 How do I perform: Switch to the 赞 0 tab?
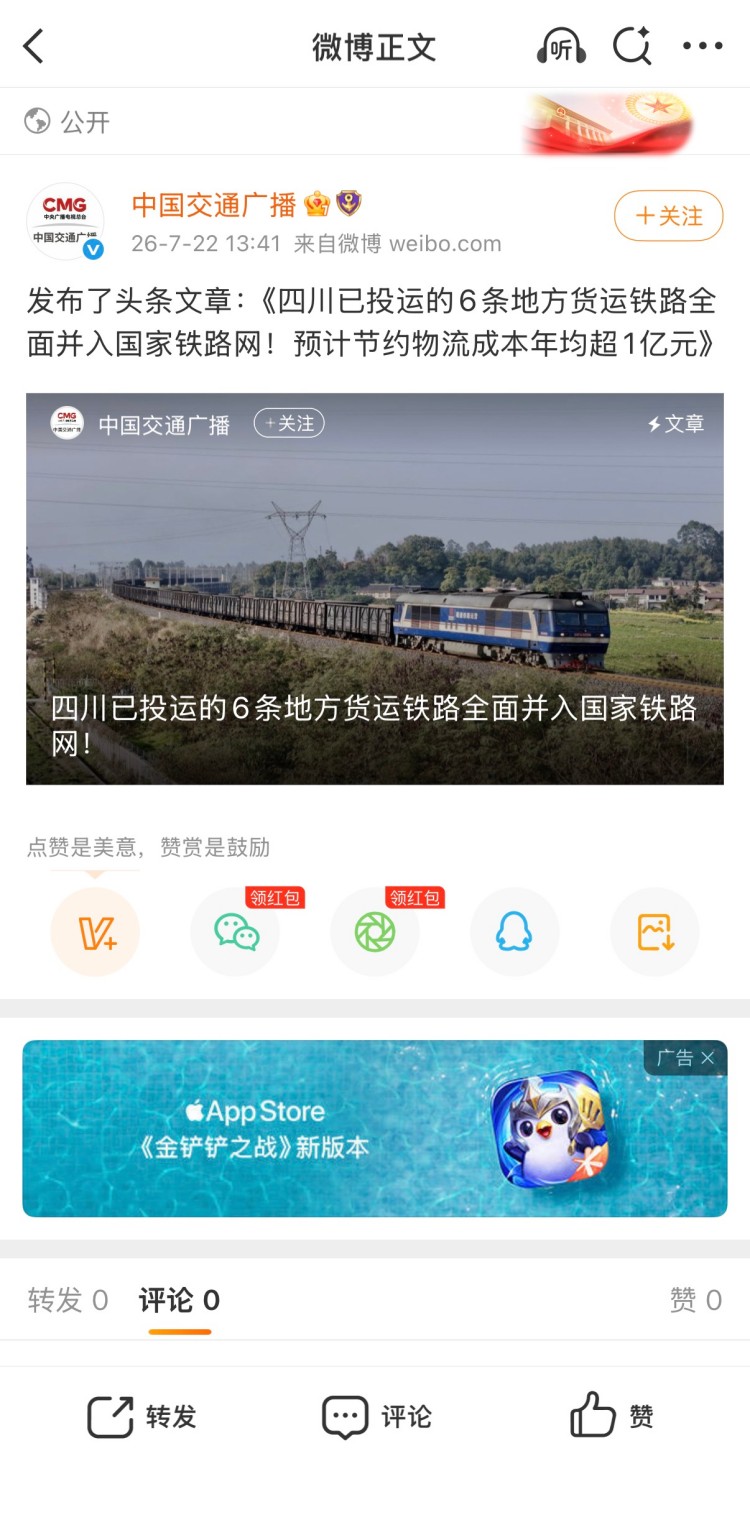pos(696,1300)
